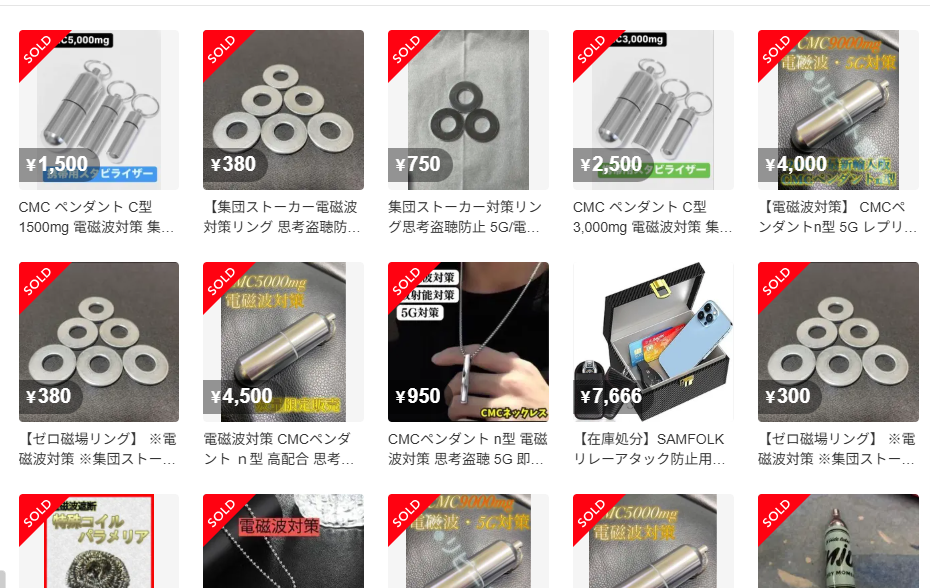Open the ¥4,000 【電磁波対策】CMCペンダントn型 listing
Image resolution: width=930 pixels, height=588 pixels.
[x=838, y=110]
